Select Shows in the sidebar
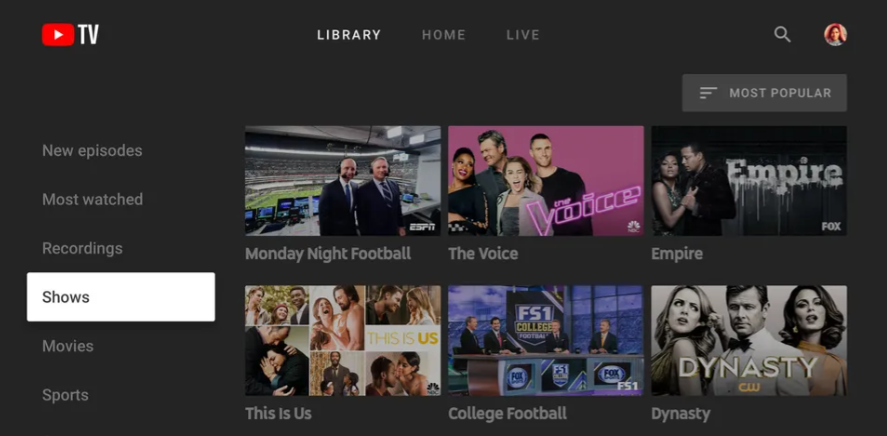This screenshot has height=436, width=887. coord(120,297)
